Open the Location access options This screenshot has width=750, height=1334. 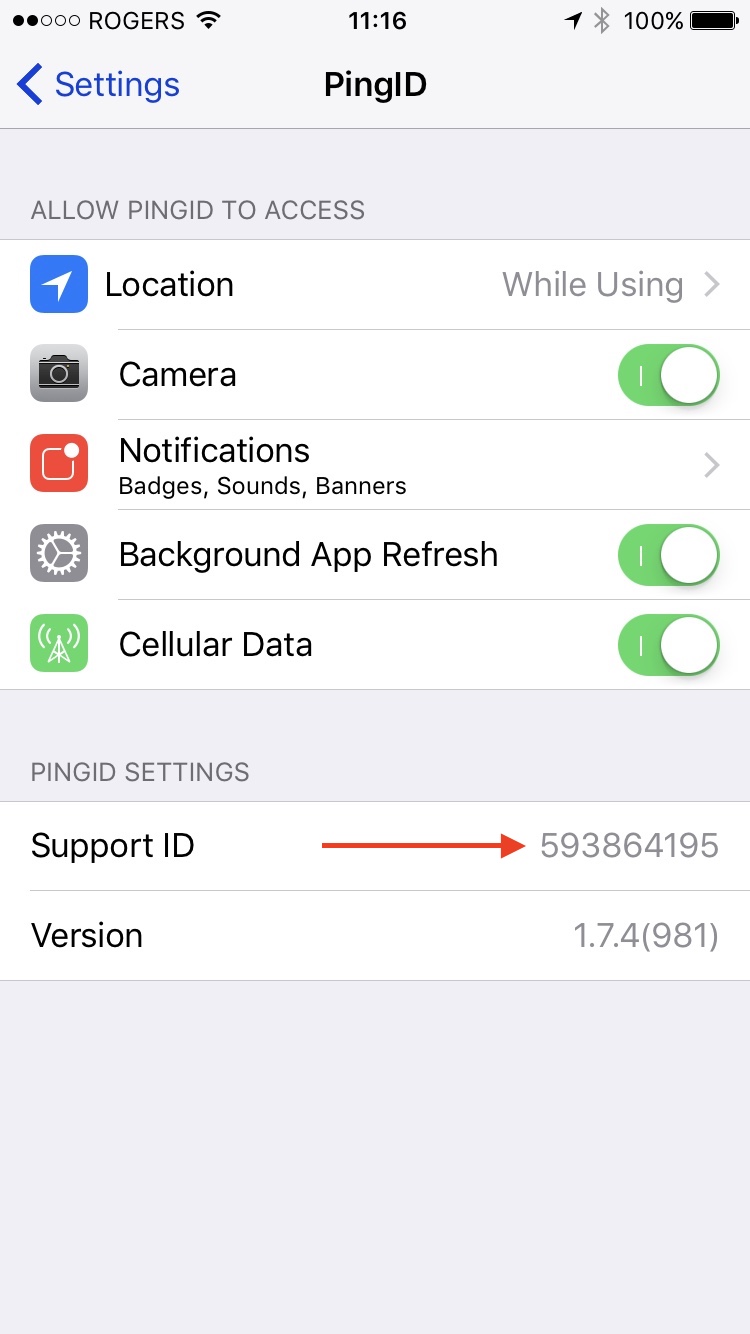tap(375, 284)
